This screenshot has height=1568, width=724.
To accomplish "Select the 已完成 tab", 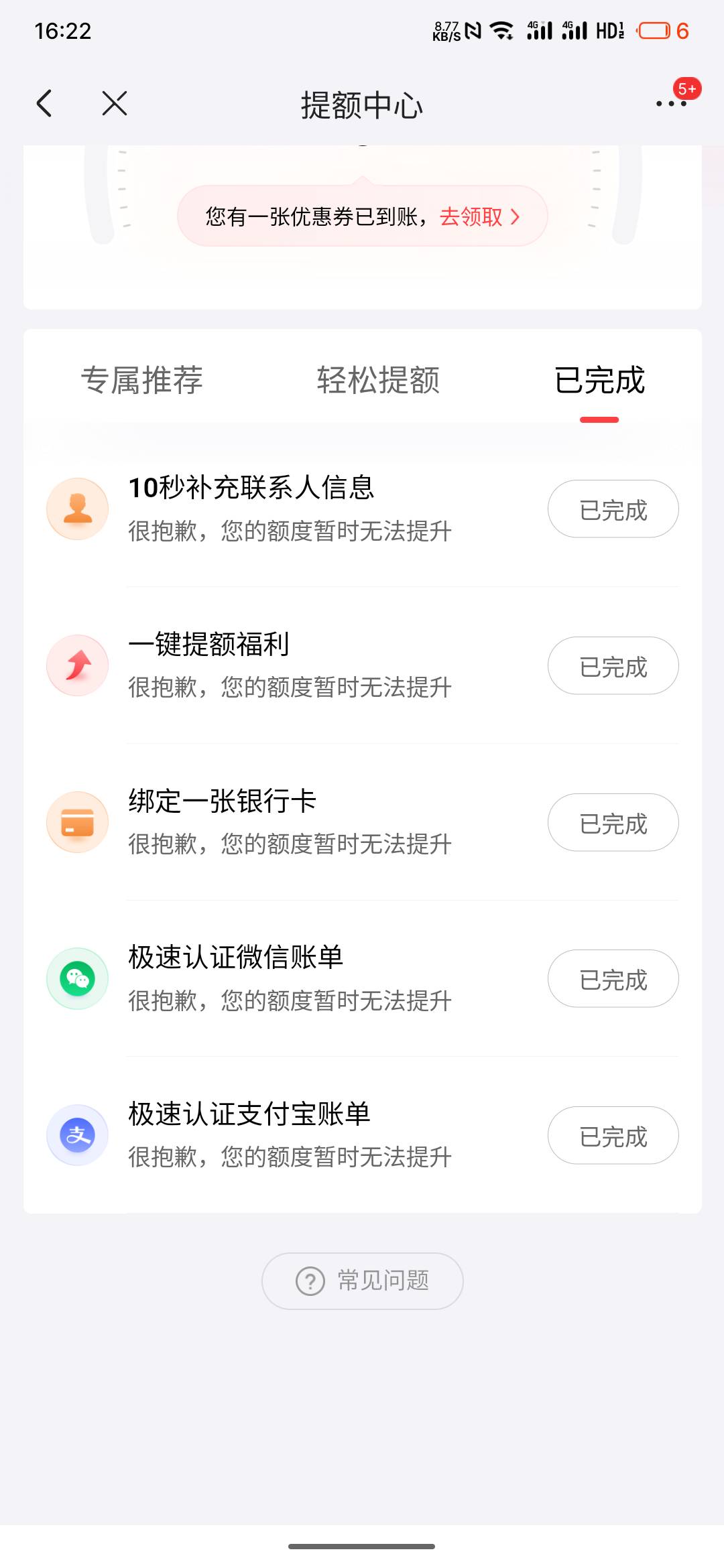I will (600, 381).
